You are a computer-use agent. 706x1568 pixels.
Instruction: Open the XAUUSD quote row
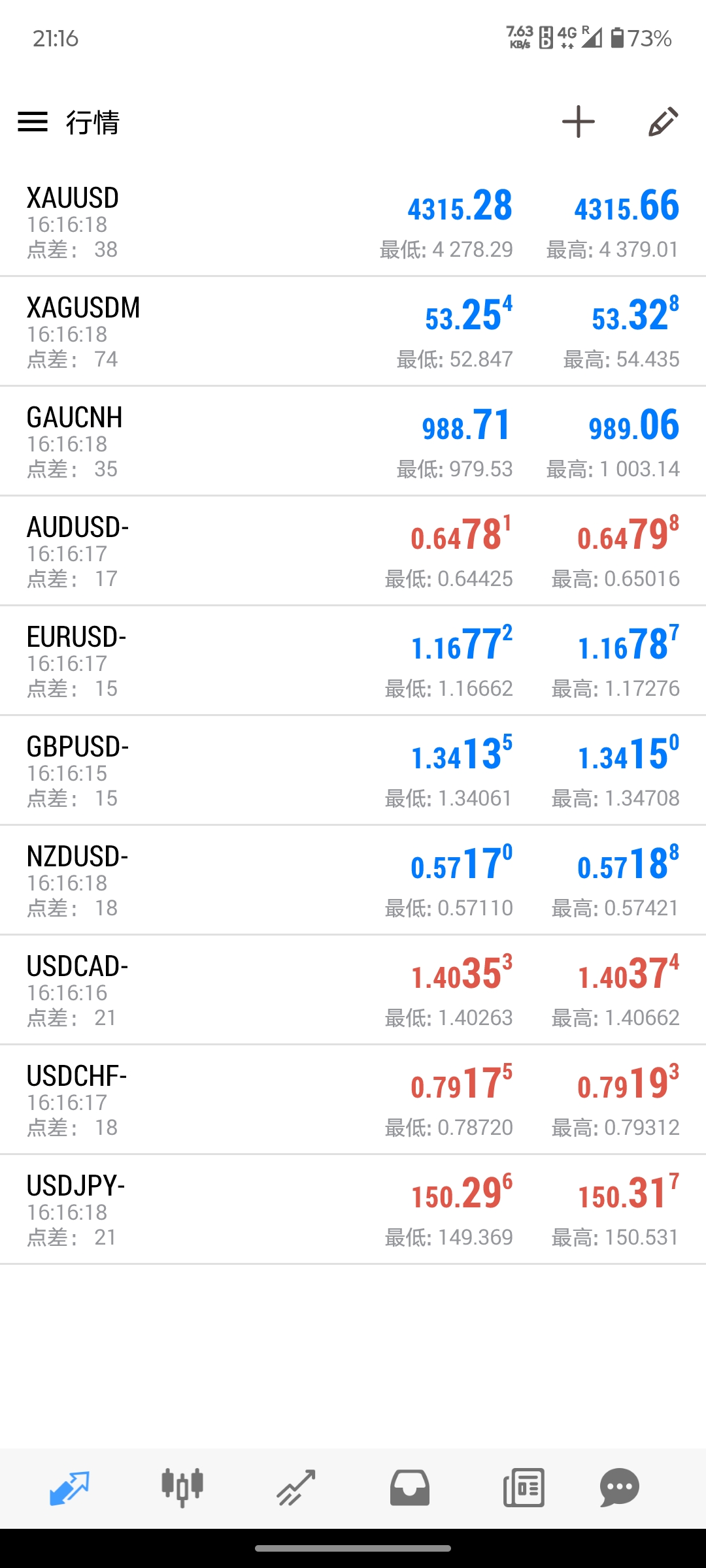coord(353,222)
